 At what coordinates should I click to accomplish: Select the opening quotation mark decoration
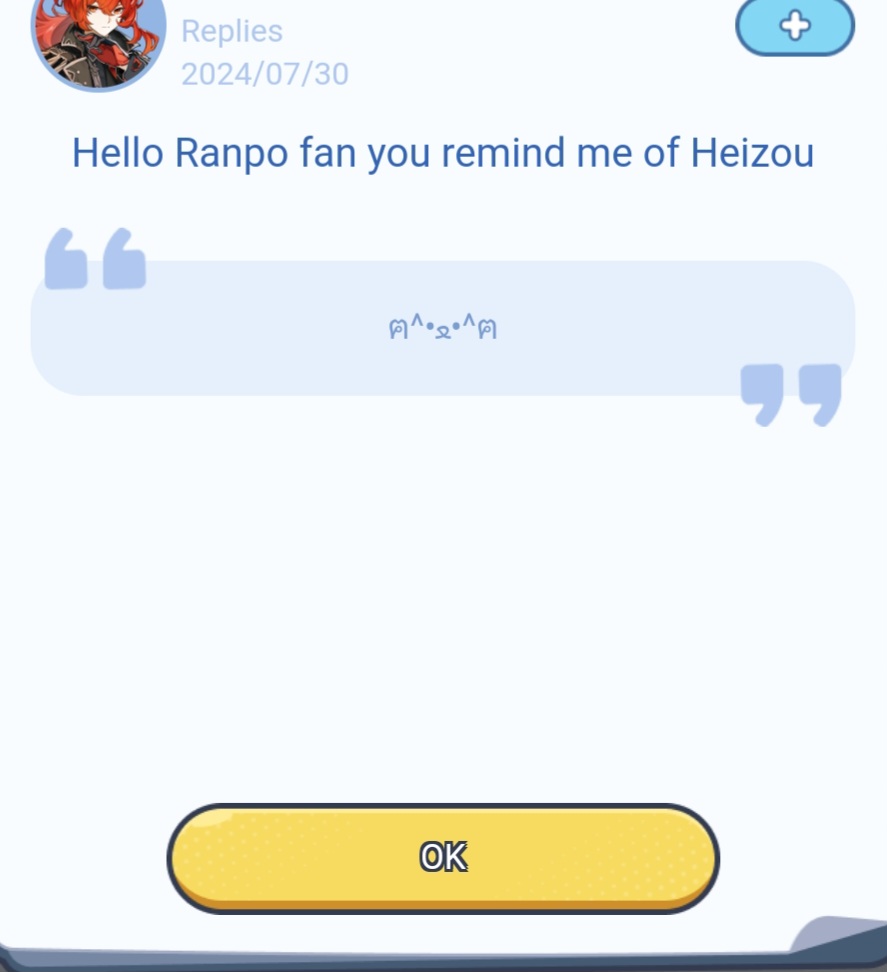(x=95, y=262)
